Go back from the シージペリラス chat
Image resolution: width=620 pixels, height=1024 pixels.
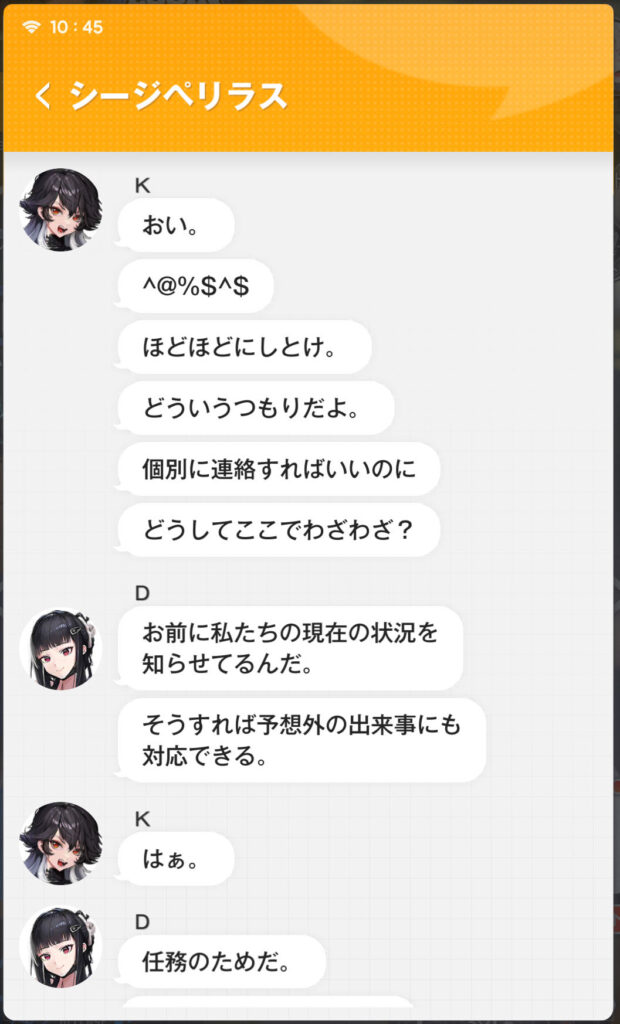(x=42, y=96)
